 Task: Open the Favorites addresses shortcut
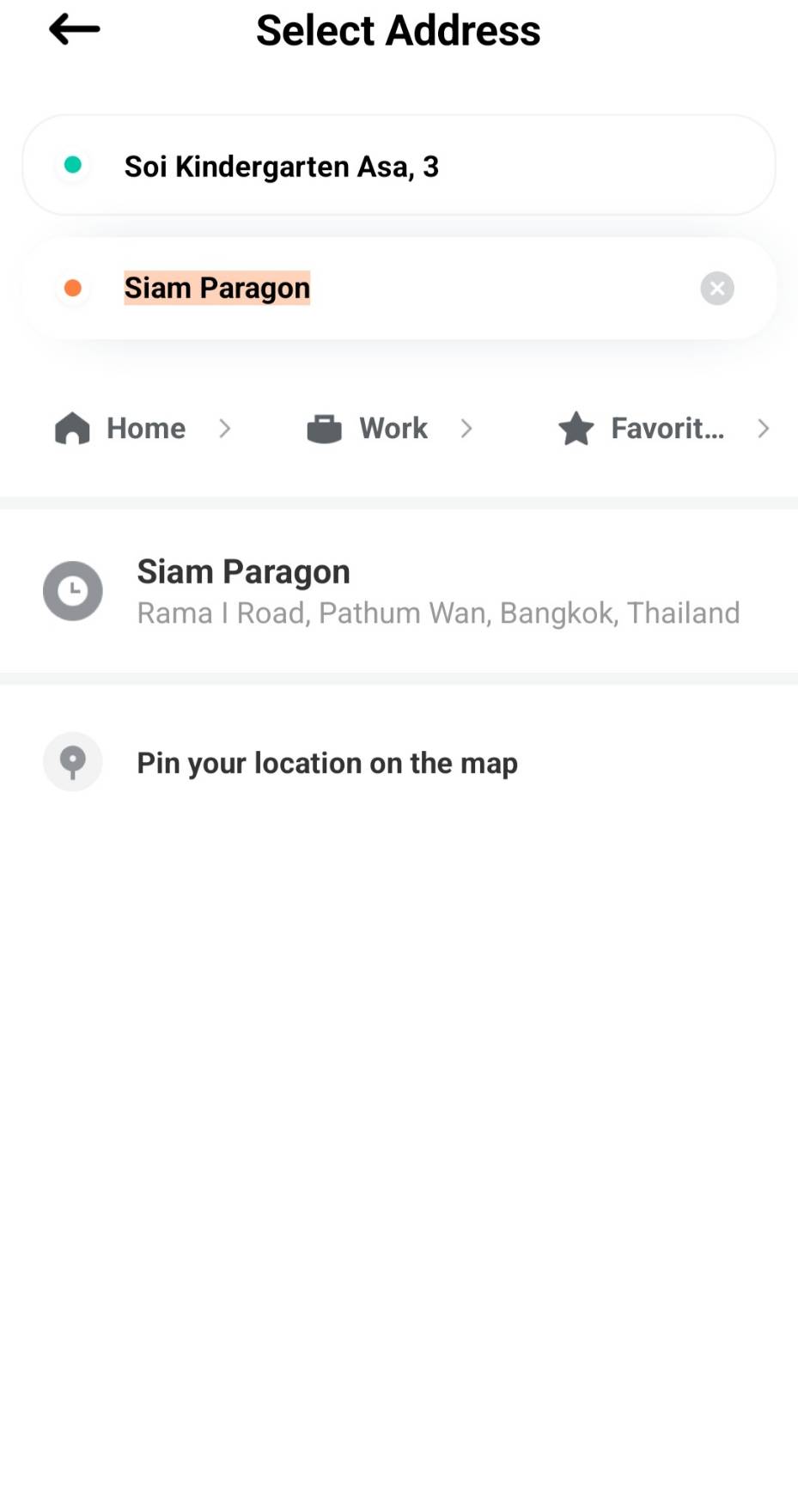point(663,429)
